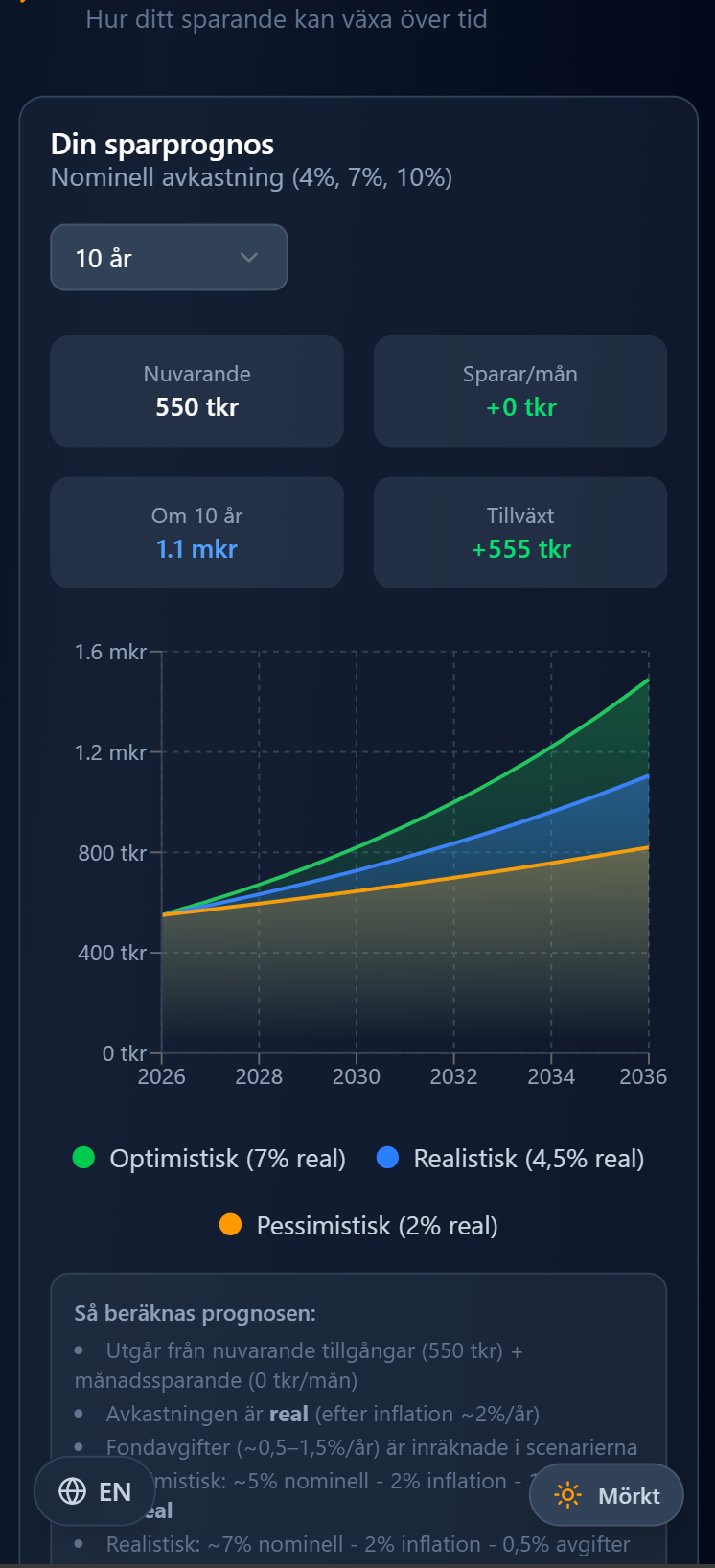Collapse the forecast period selector
Screen dimensions: 715x1568
(x=169, y=257)
